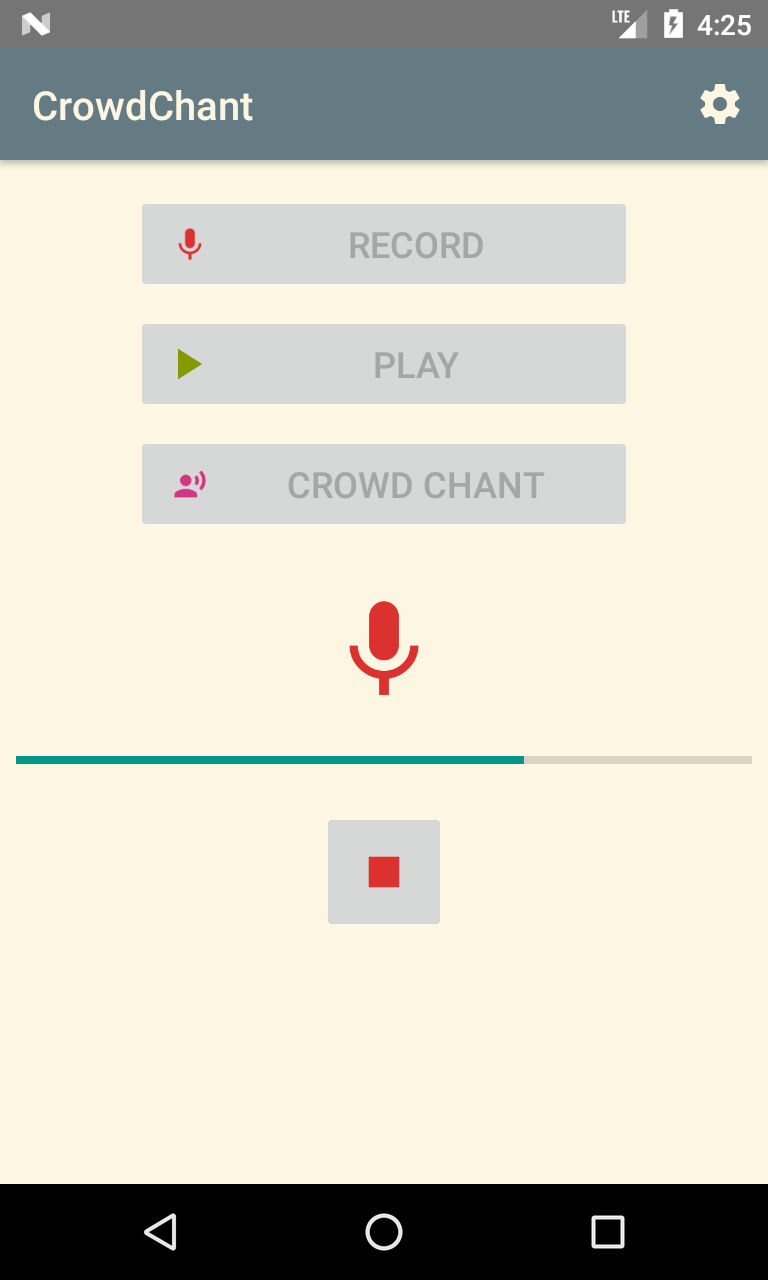Image resolution: width=768 pixels, height=1280 pixels.
Task: Stop recording with the red square button
Action: click(x=384, y=872)
